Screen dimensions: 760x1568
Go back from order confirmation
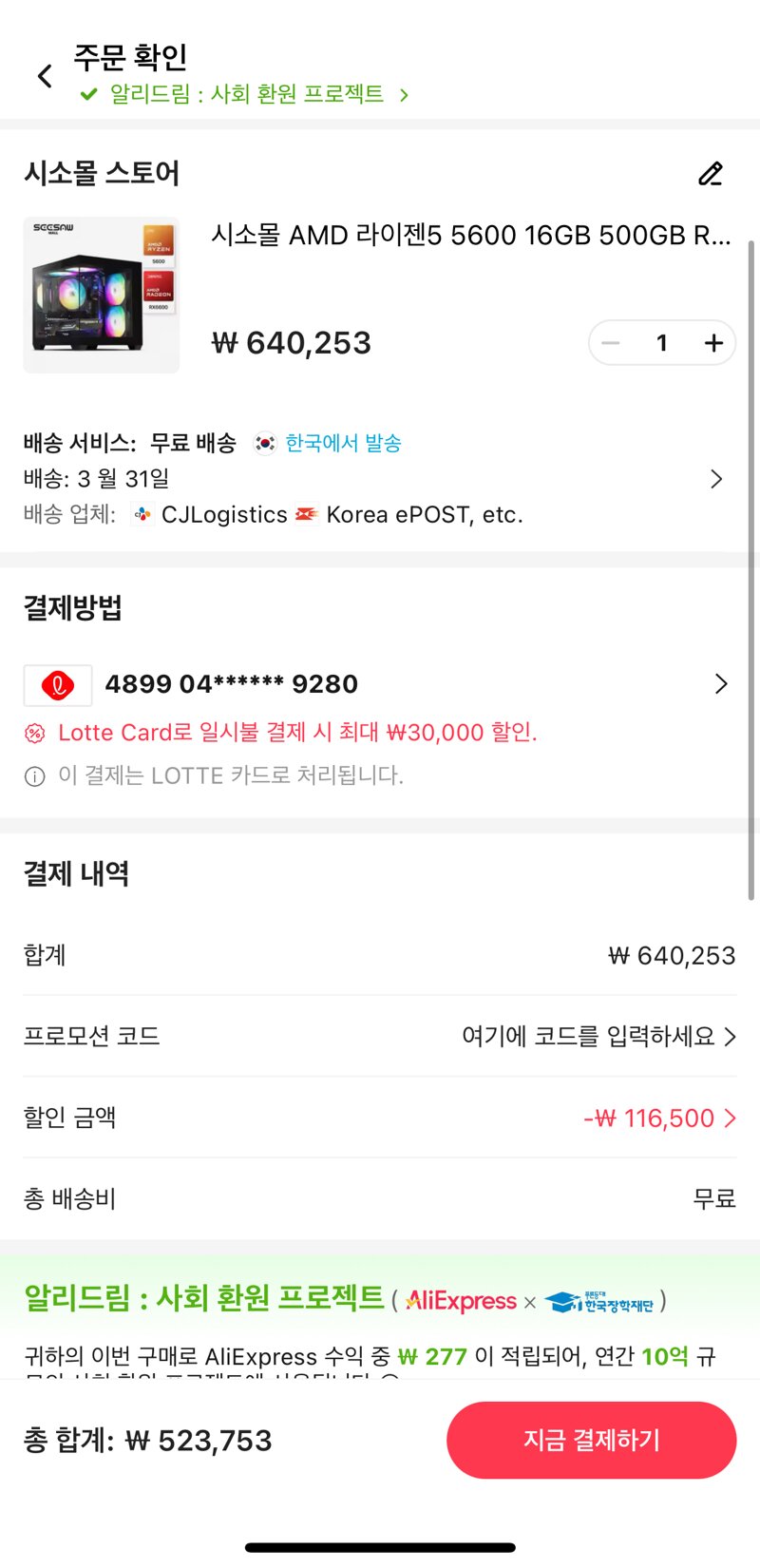45,76
